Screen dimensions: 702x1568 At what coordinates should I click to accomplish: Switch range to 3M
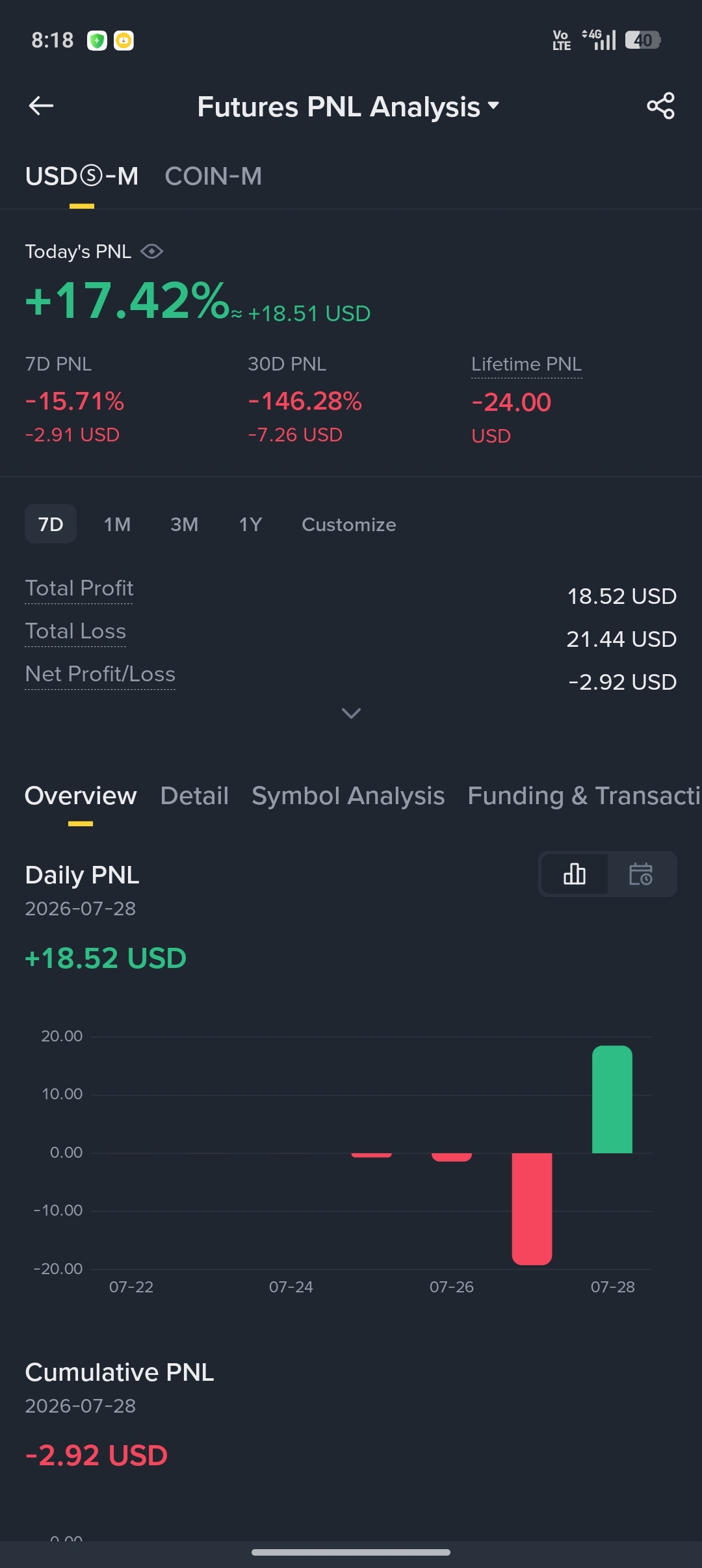(184, 524)
